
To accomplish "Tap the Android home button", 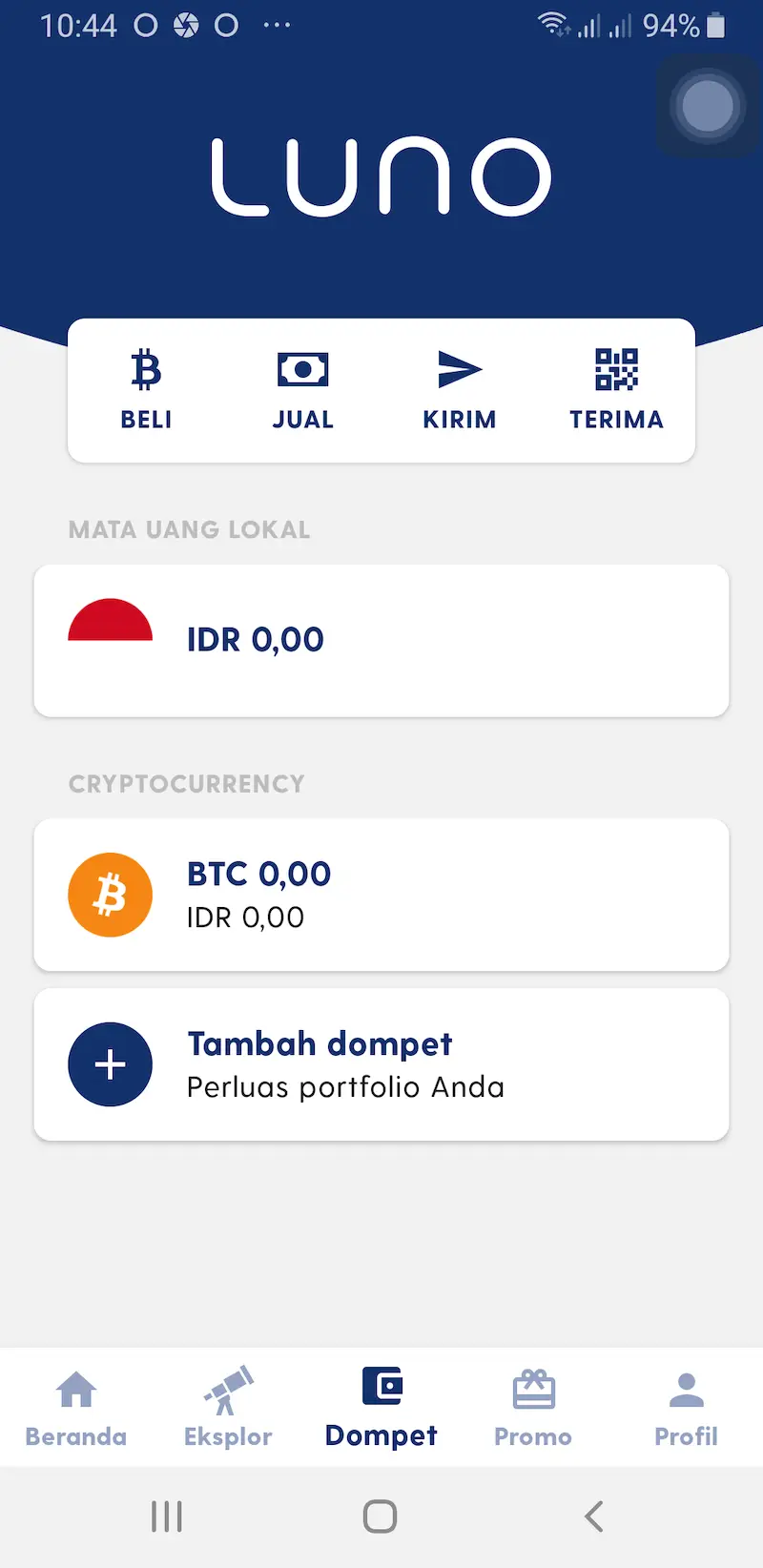I will (380, 1516).
